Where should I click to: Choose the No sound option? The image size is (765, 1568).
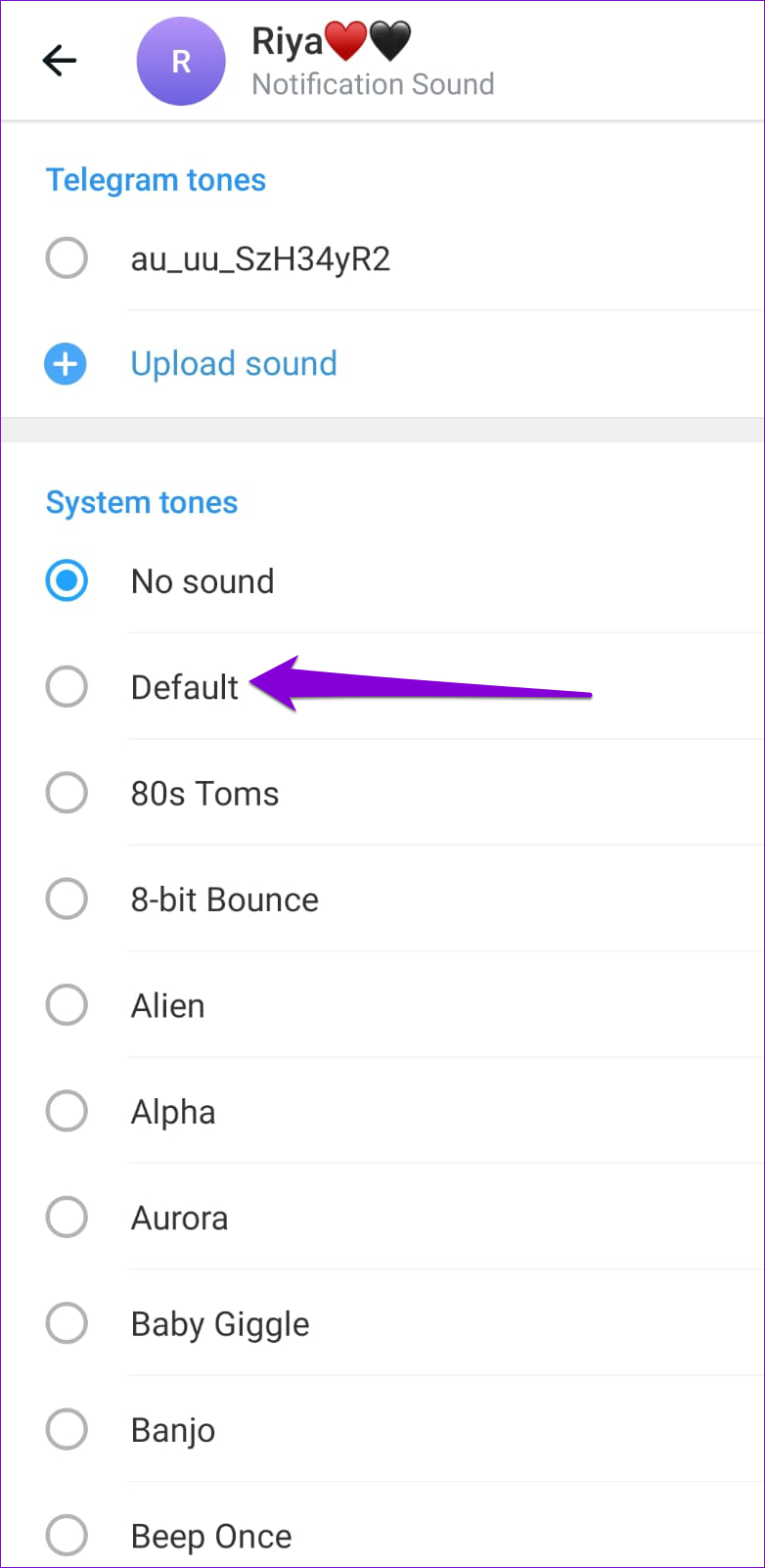[x=382, y=581]
